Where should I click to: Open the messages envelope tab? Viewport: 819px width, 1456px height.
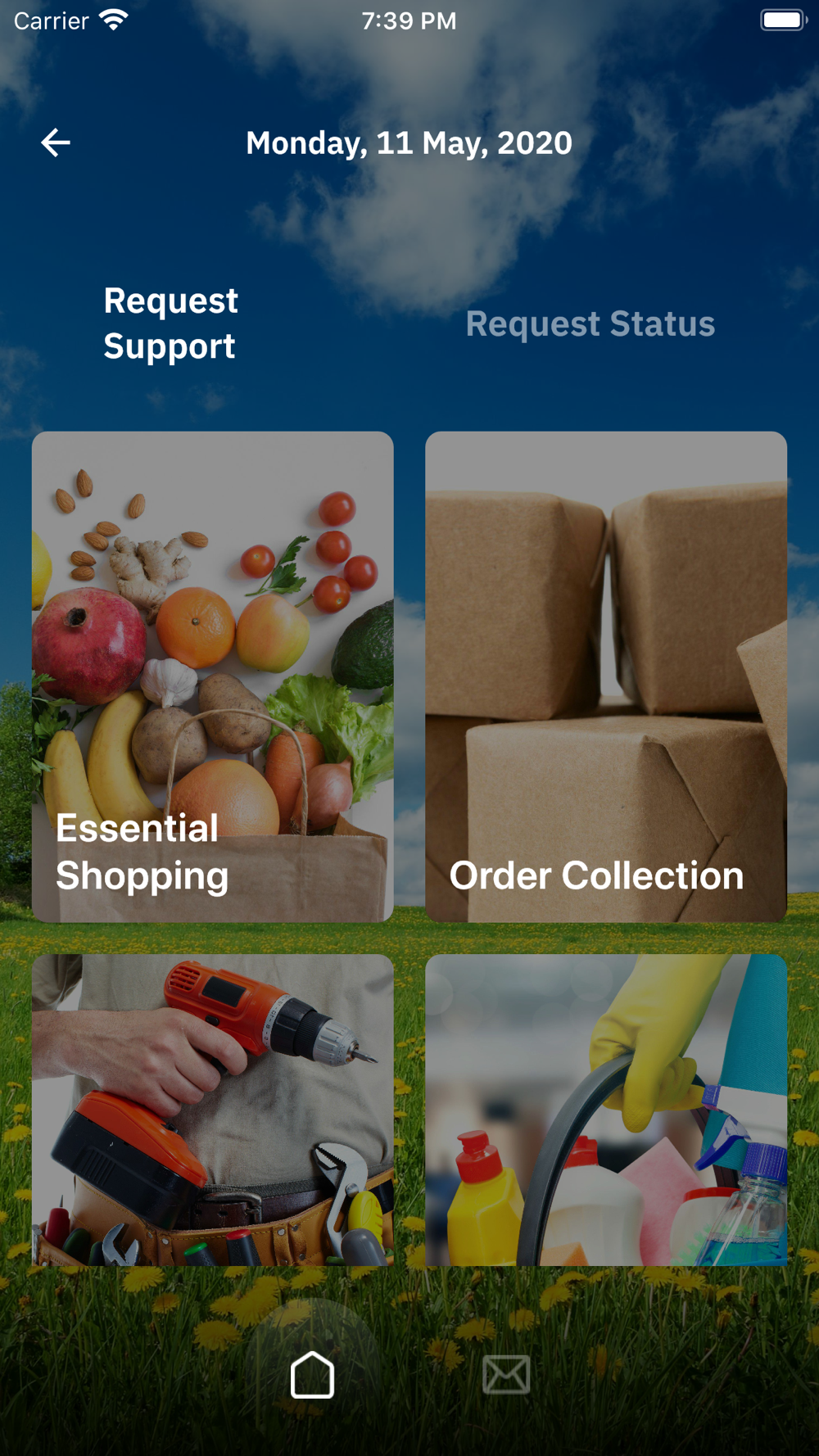(506, 1374)
